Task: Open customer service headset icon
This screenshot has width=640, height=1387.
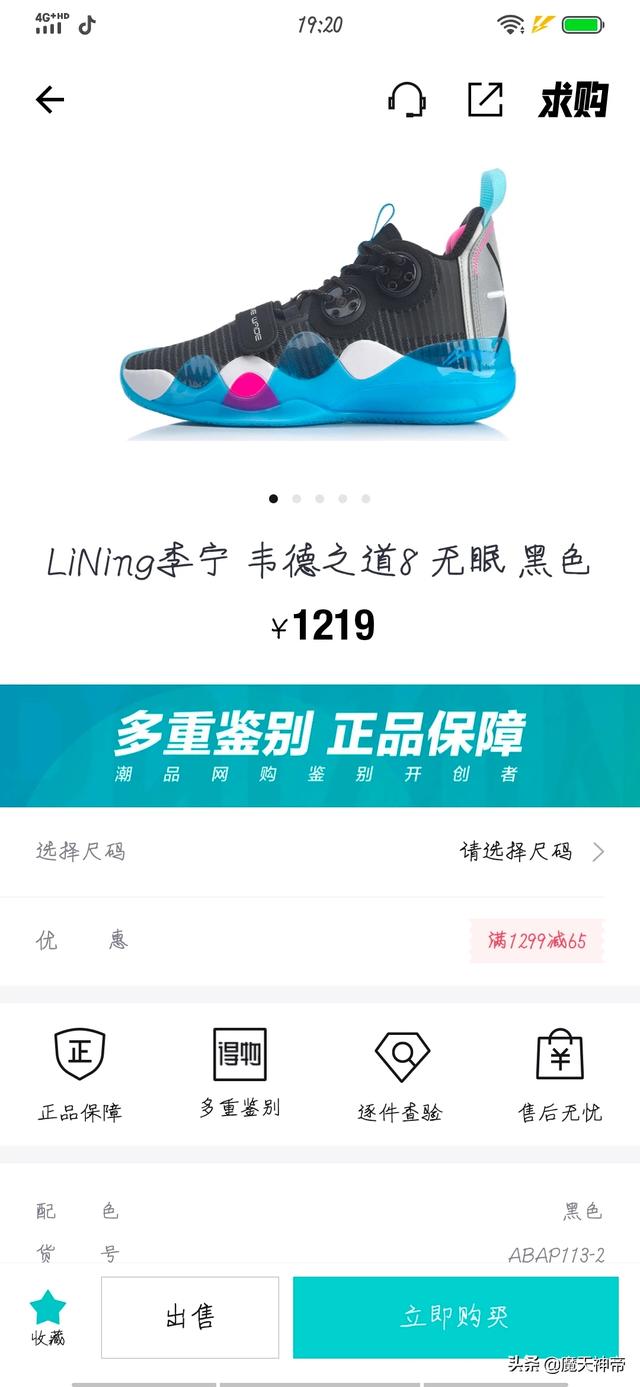Action: coord(408,99)
